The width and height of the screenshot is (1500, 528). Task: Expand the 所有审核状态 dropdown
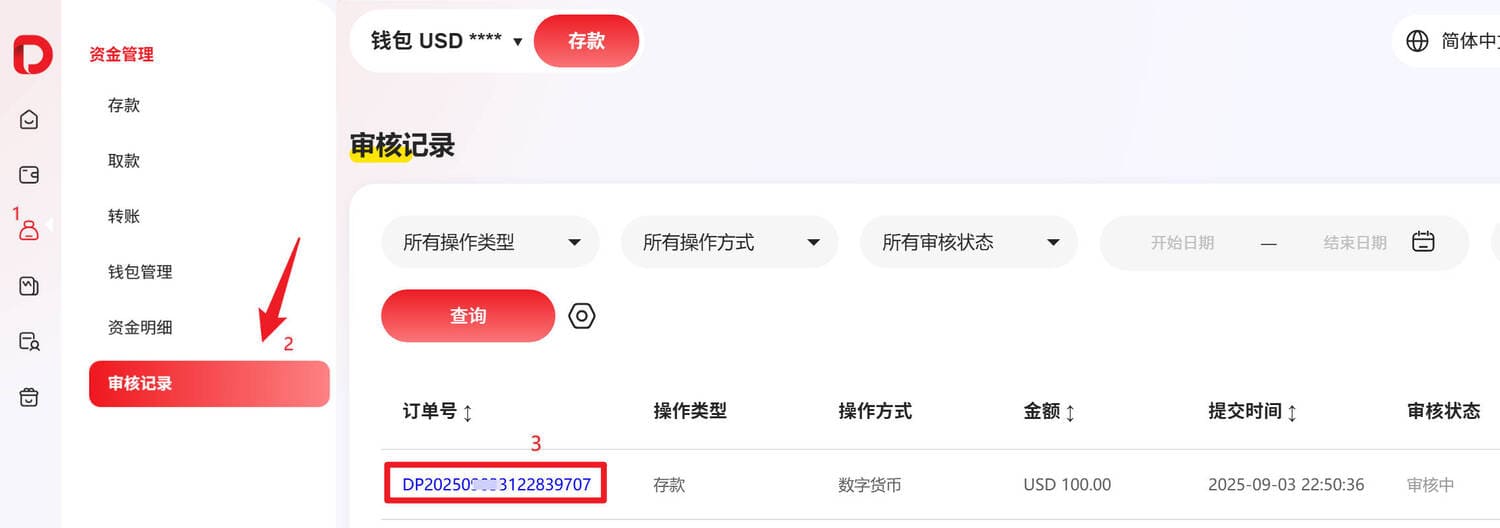coord(968,242)
